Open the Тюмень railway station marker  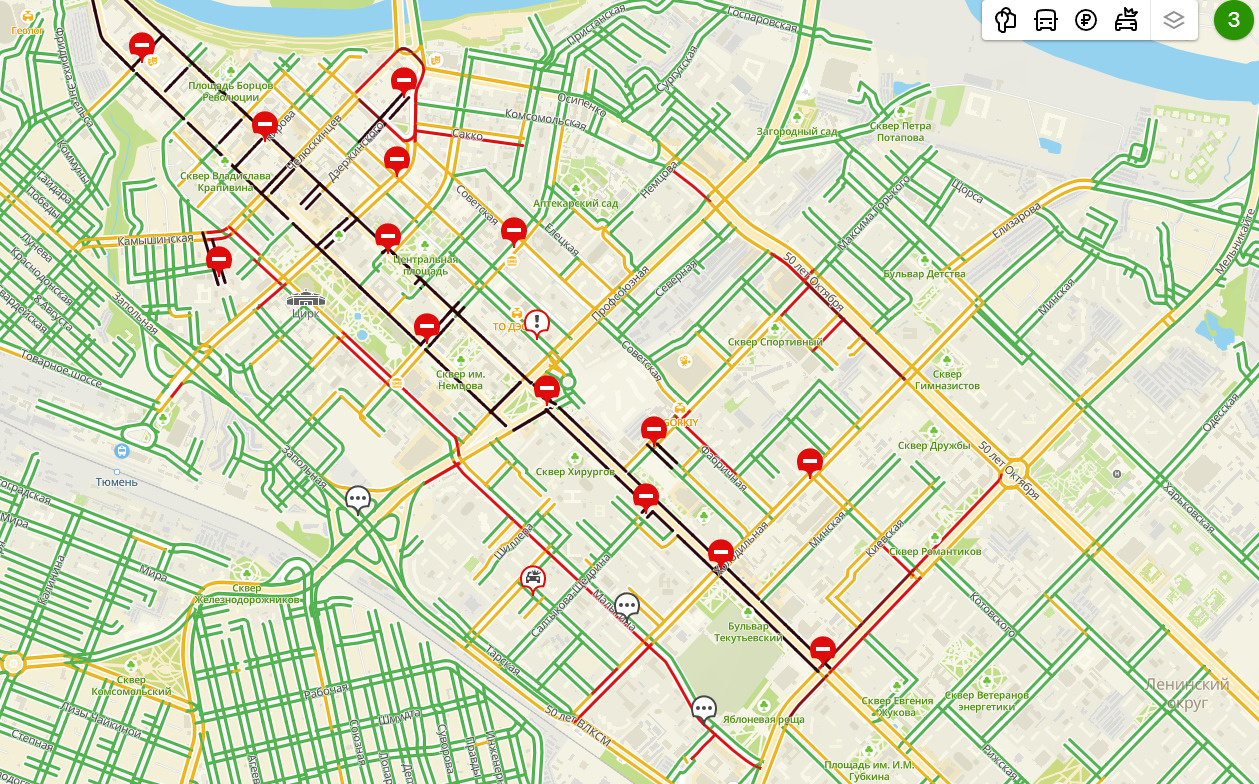click(x=122, y=452)
